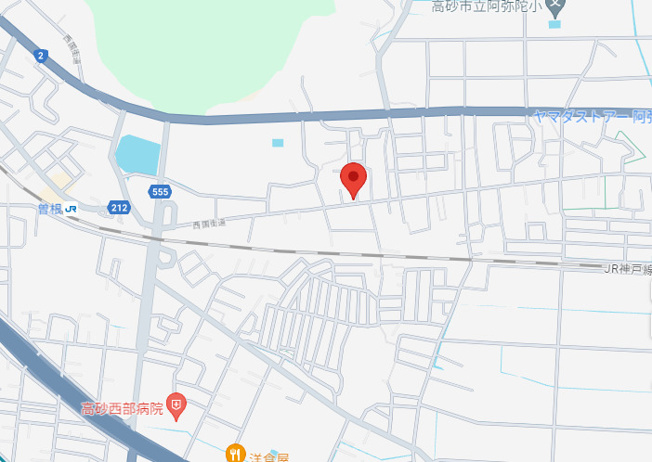Viewport: 652px width, 462px height.
Task: Tap the red location pin
Action: tap(354, 180)
